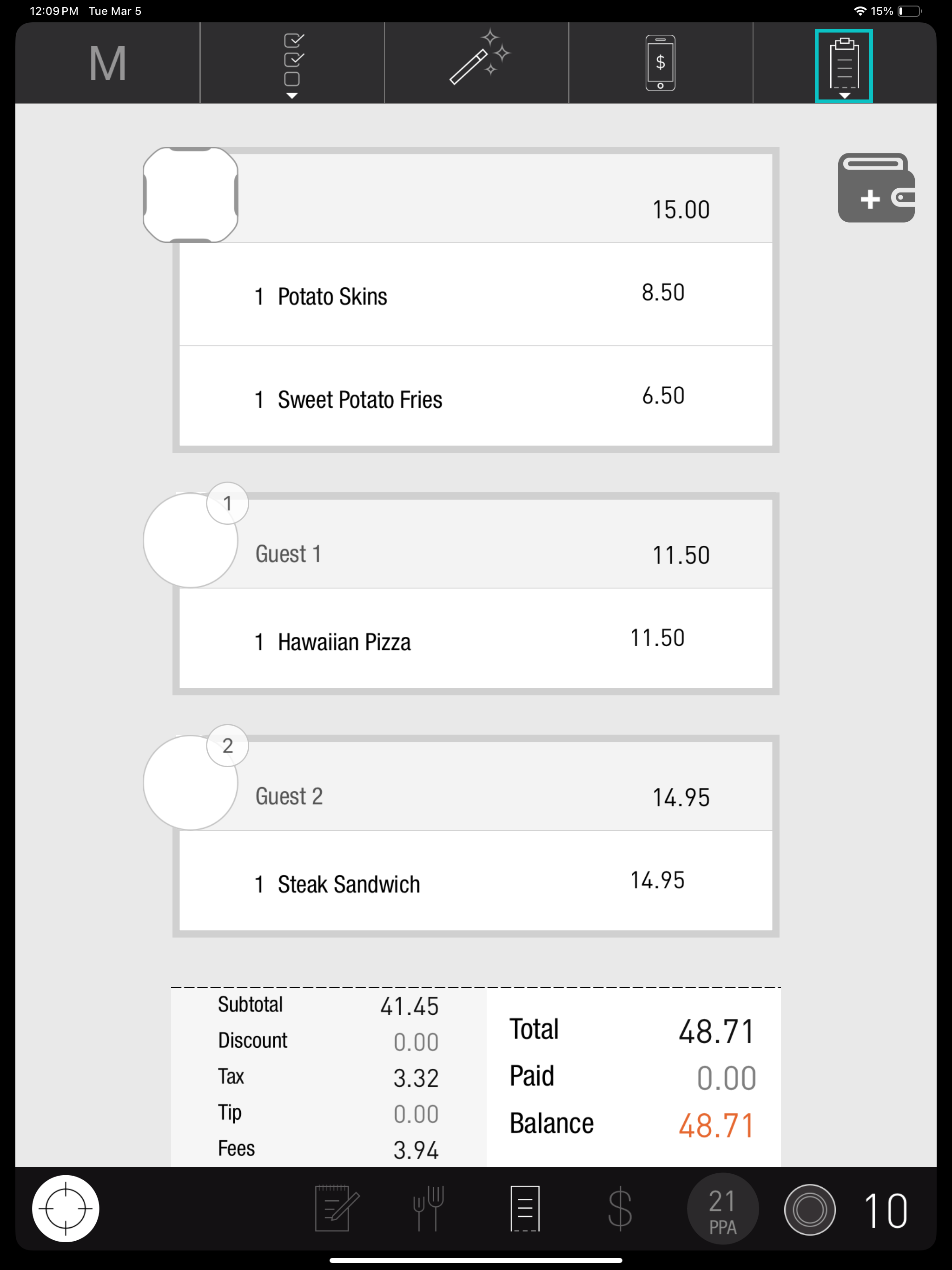This screenshot has height=1270, width=952.
Task: Tap the 21 PPA button
Action: 722,1208
